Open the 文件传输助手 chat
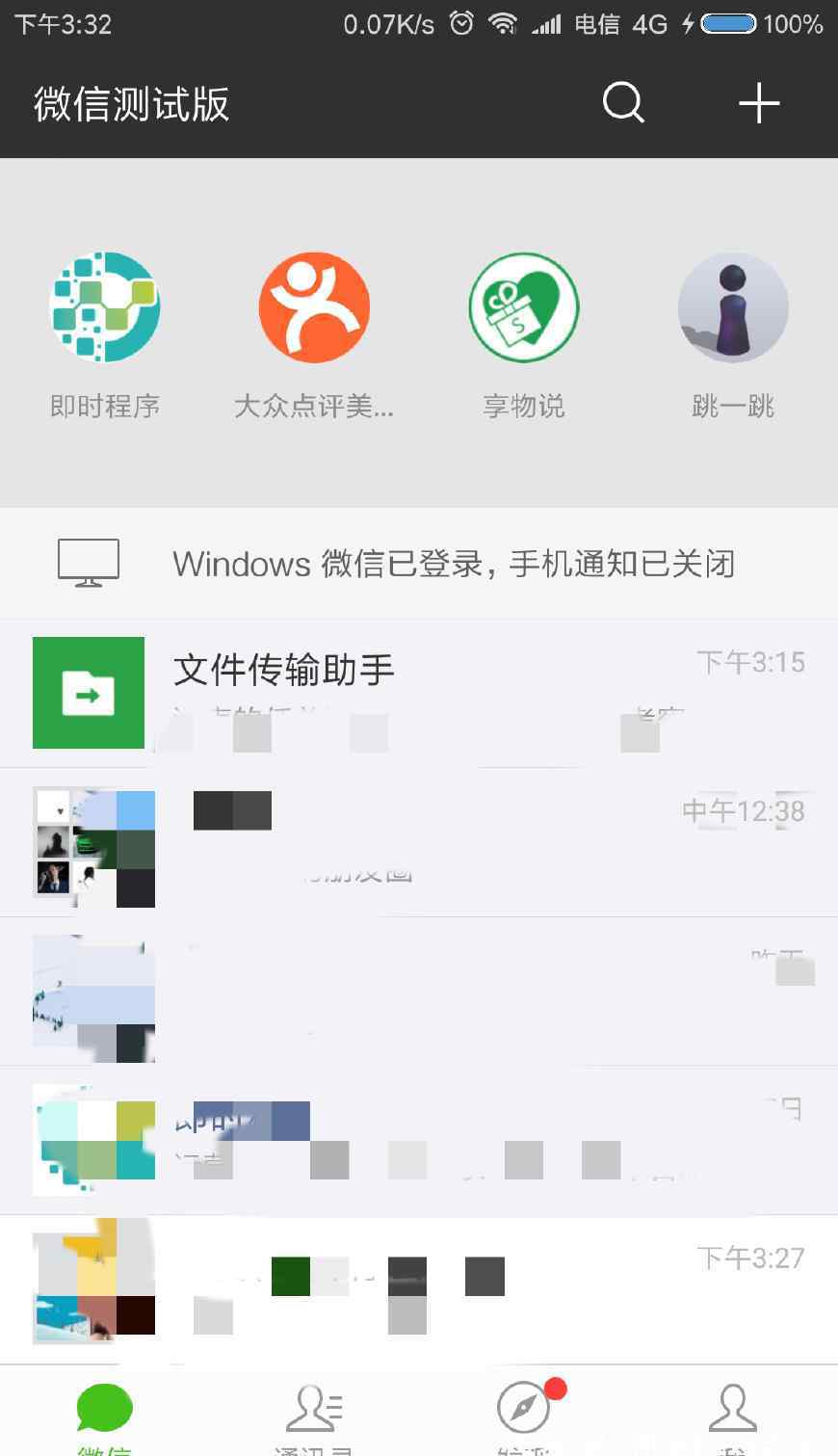This screenshot has height=1456, width=838. (419, 693)
